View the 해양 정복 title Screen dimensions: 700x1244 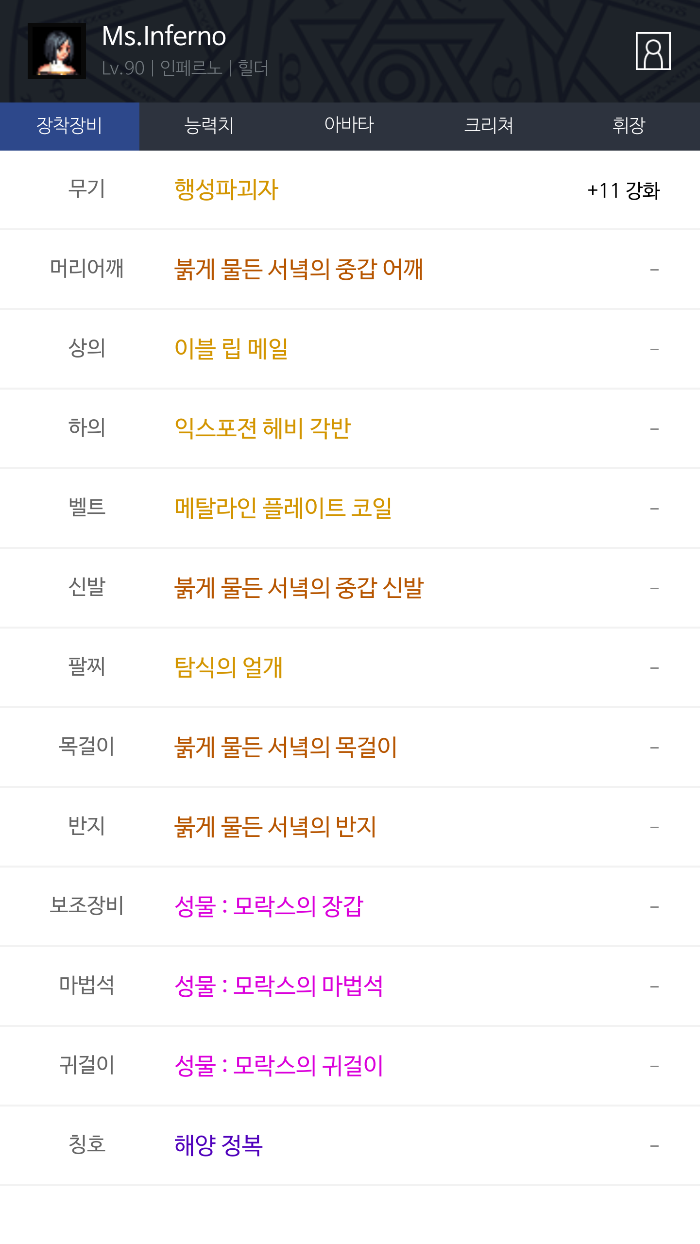[218, 1145]
